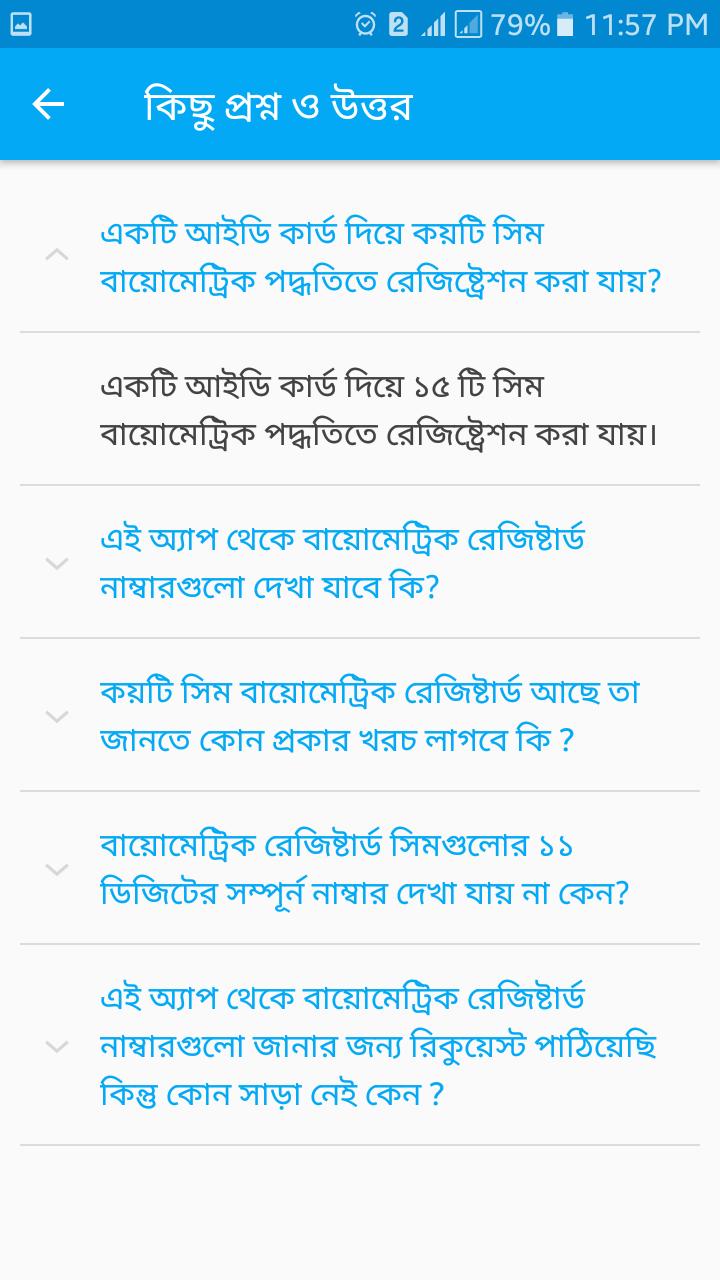Screen dimensions: 720x1280
Task: Go back using the app bar arrow
Action: tap(48, 104)
